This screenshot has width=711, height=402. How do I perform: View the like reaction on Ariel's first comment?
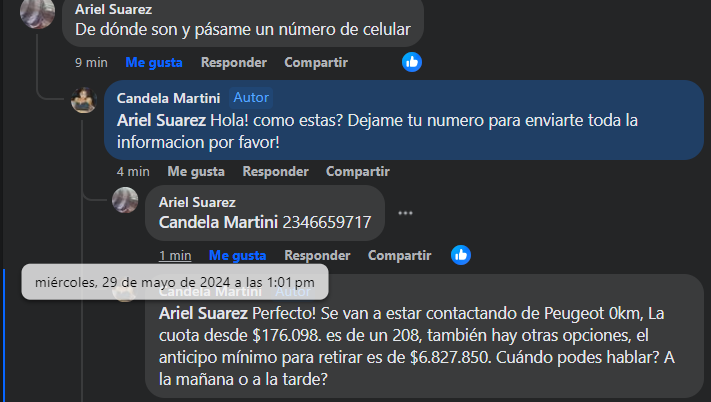click(x=412, y=62)
